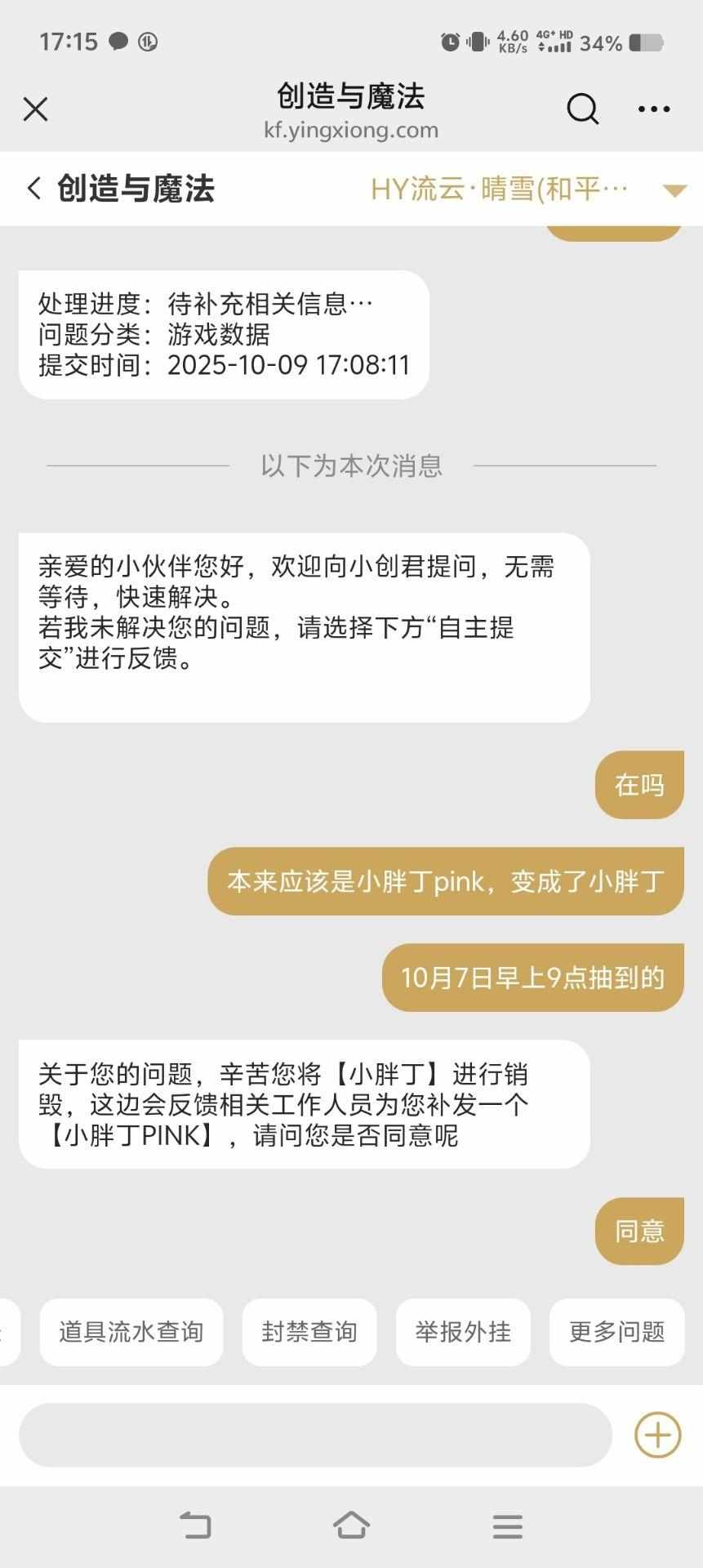Focus the message input field
This screenshot has height=1568, width=703.
315,1435
